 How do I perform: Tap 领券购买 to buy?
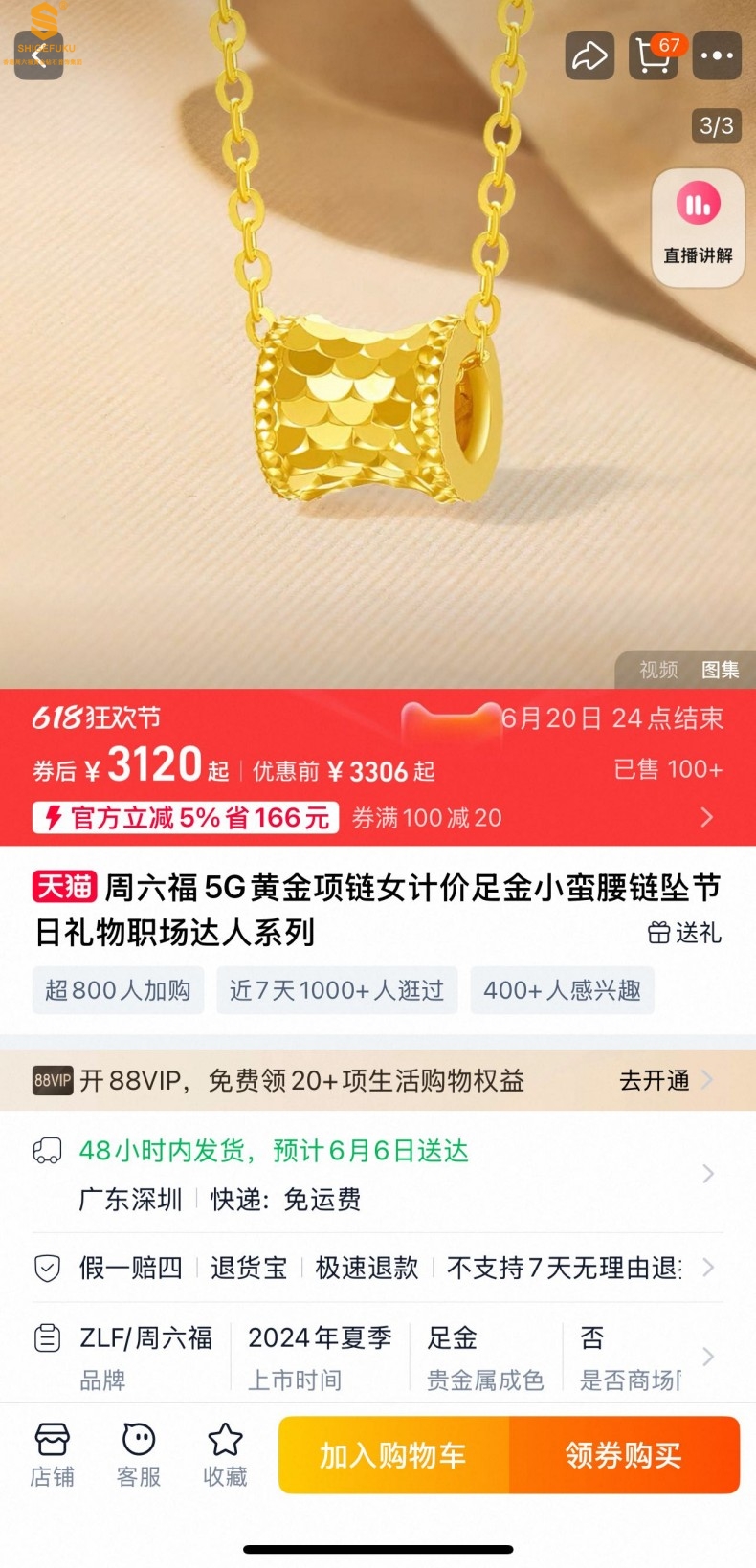coord(624,1455)
